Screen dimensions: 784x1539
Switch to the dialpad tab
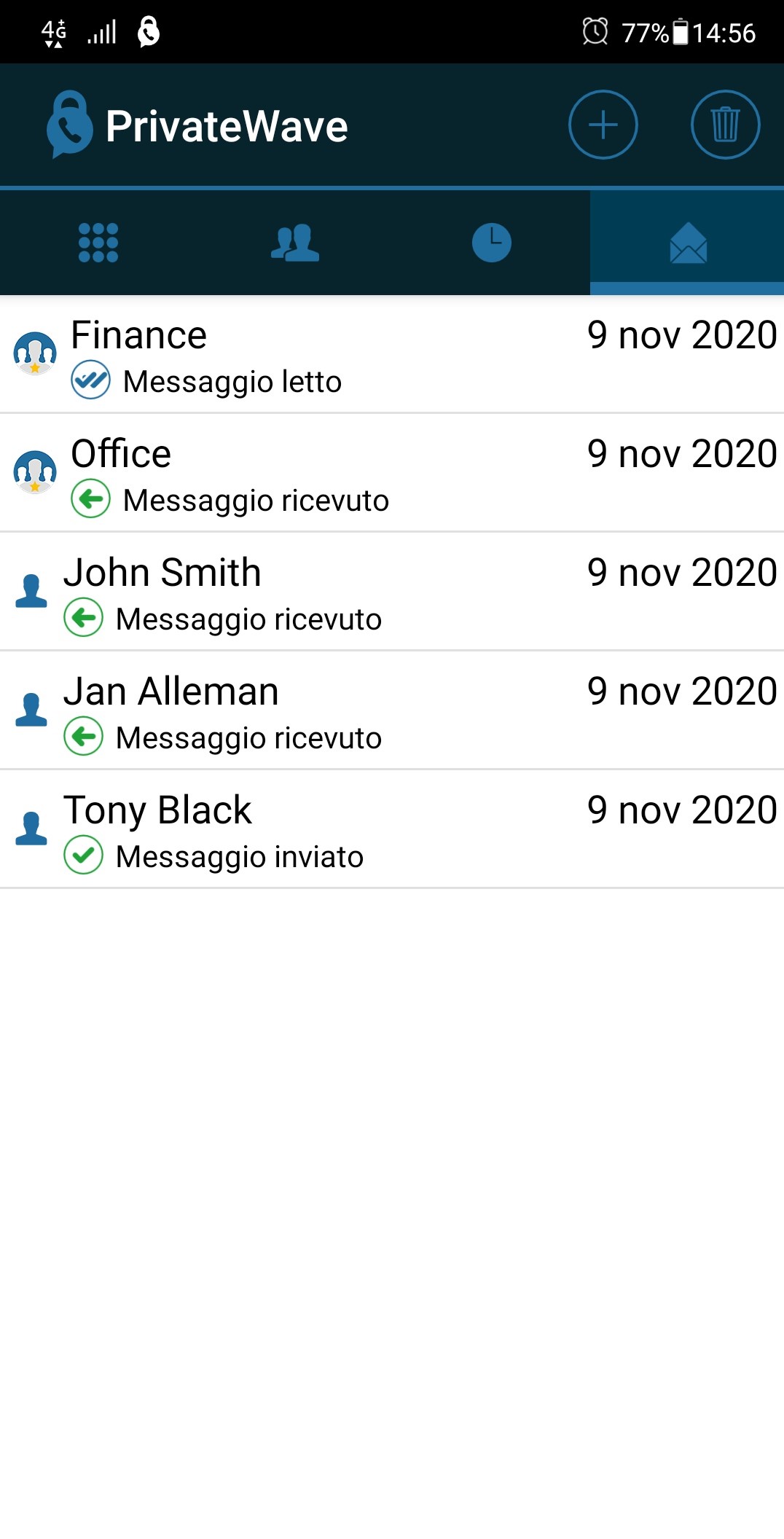point(98,243)
